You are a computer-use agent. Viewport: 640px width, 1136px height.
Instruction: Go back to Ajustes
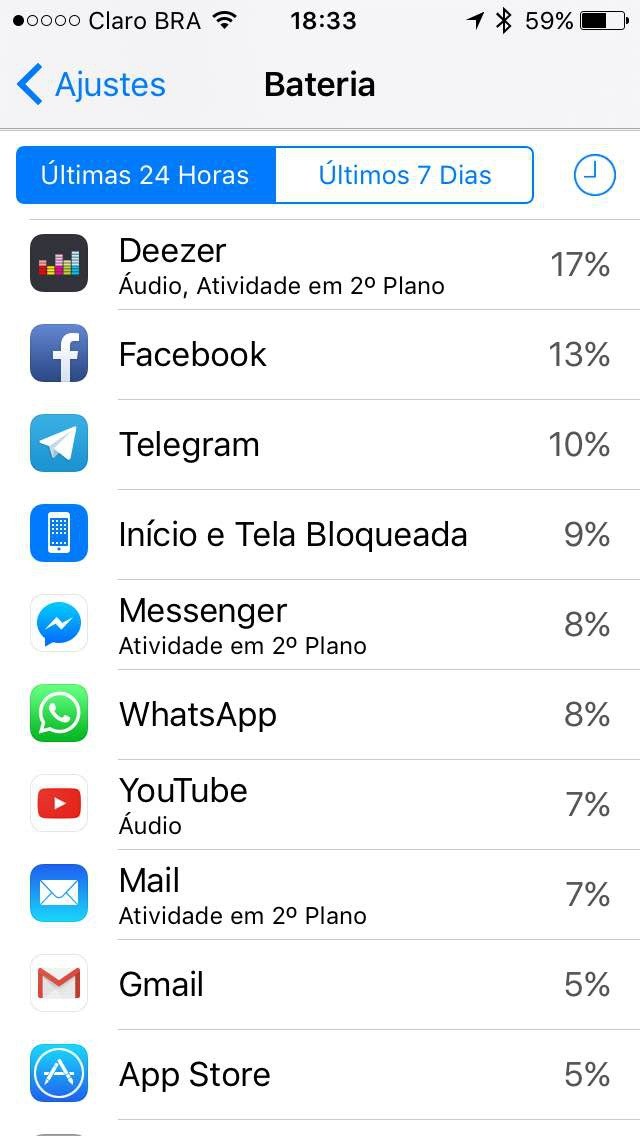(x=92, y=85)
